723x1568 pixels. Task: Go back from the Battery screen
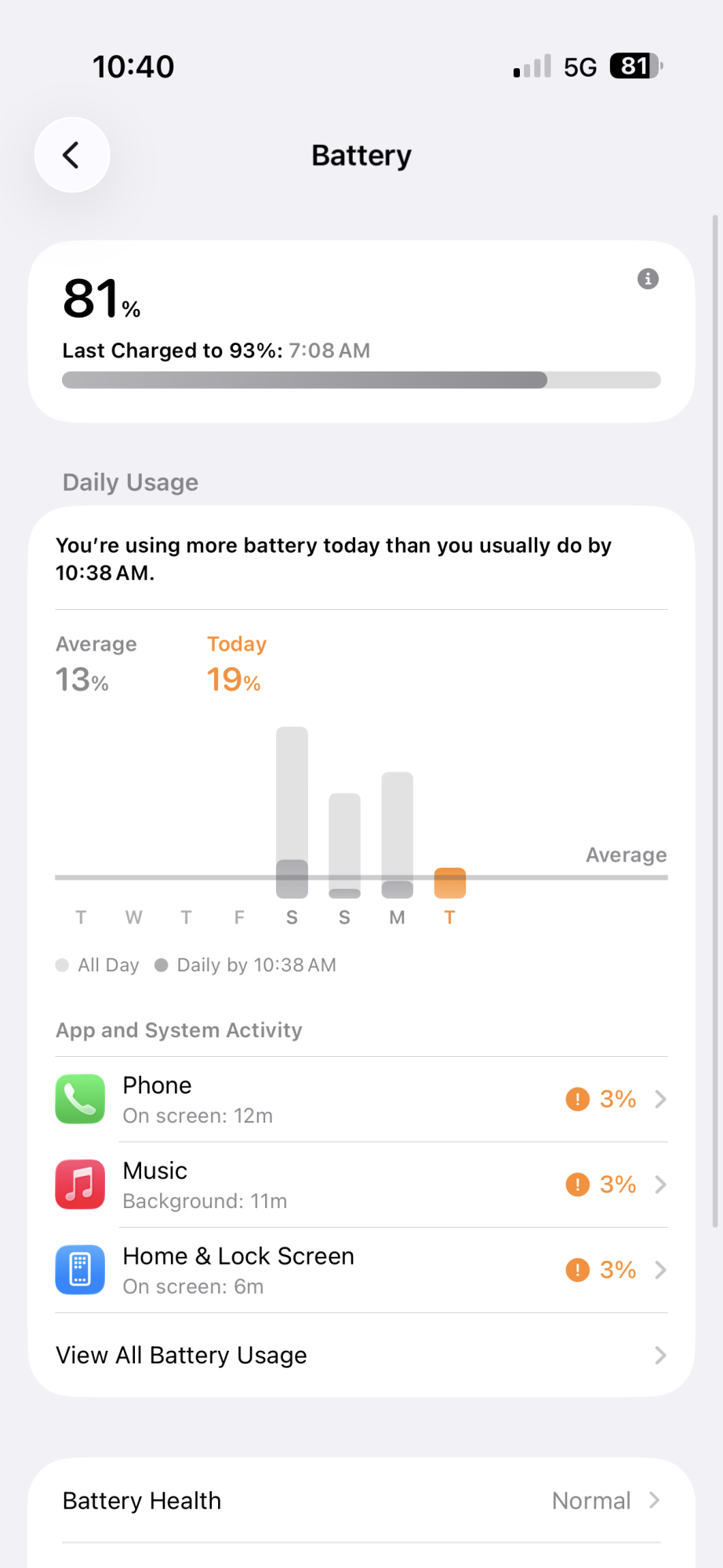point(72,155)
